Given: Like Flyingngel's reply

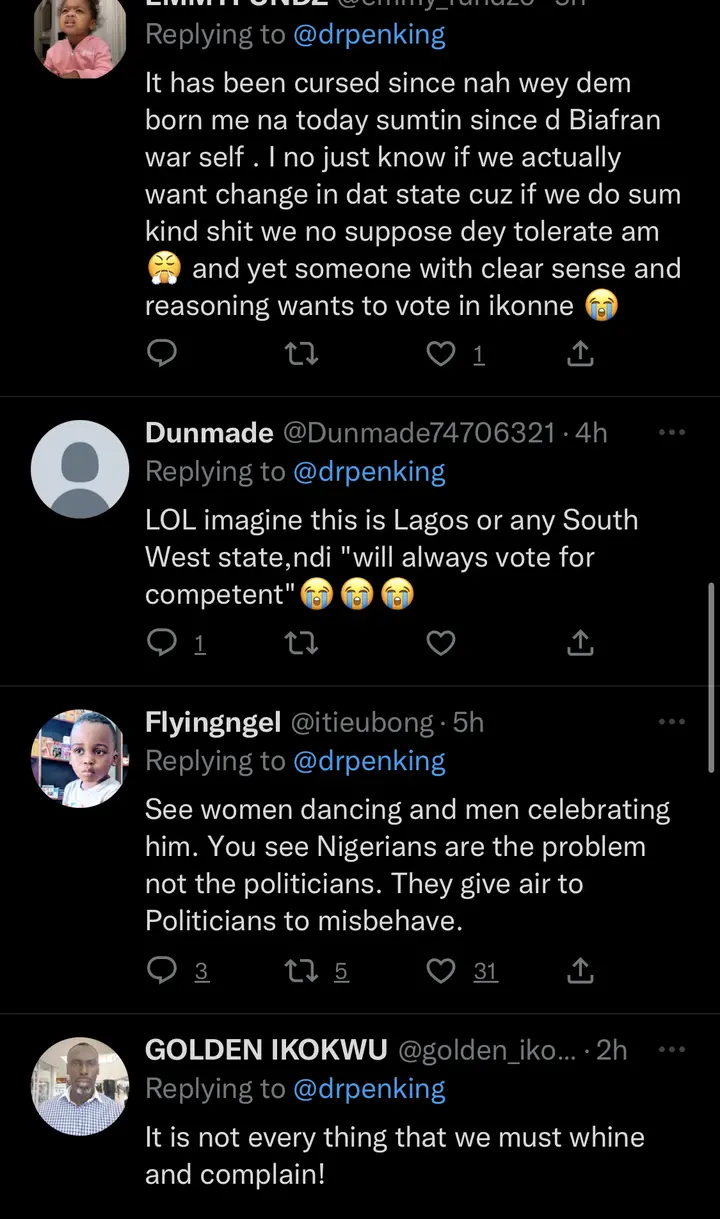Looking at the screenshot, I should point(441,970).
